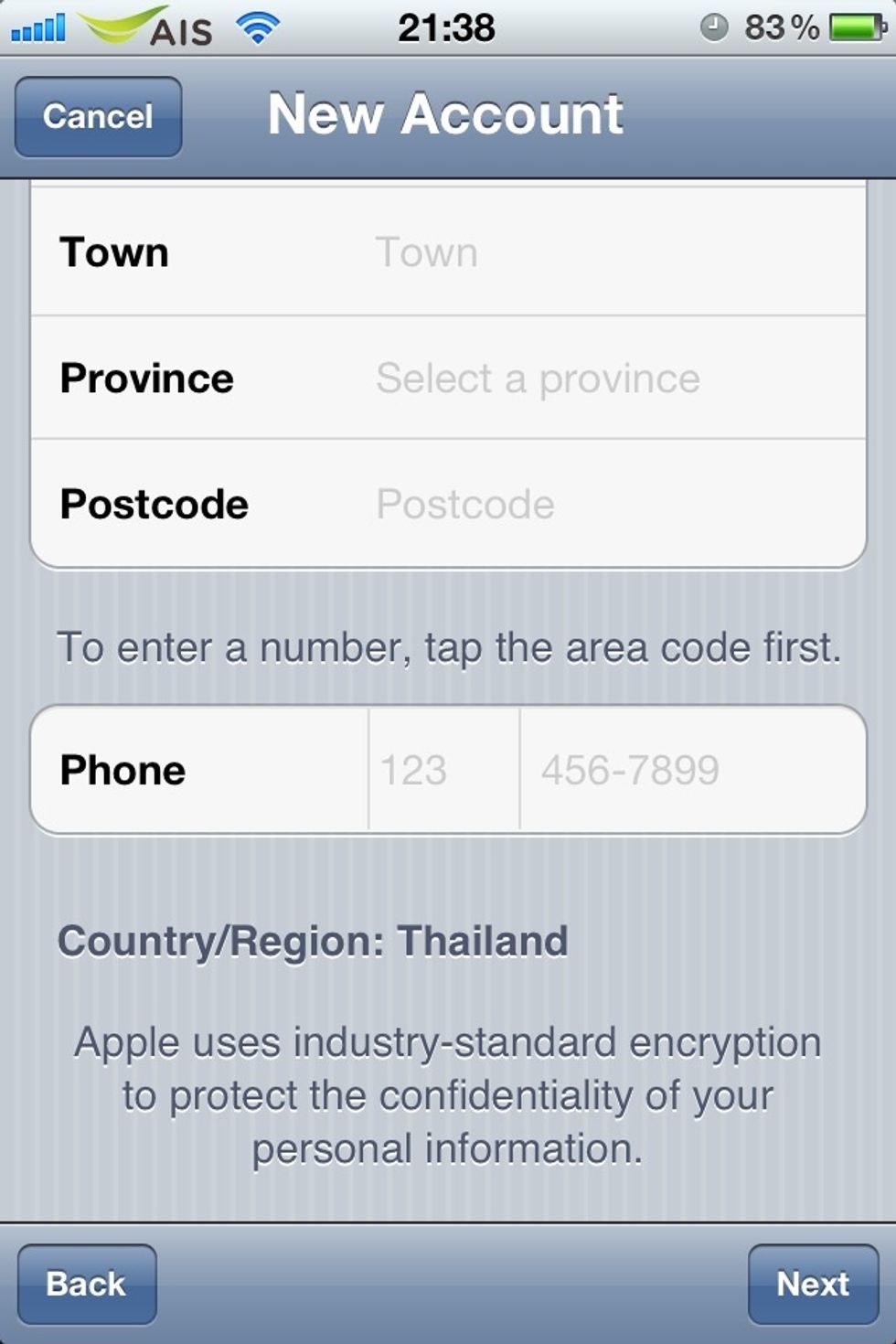Go back to the previous step

pos(87,1284)
